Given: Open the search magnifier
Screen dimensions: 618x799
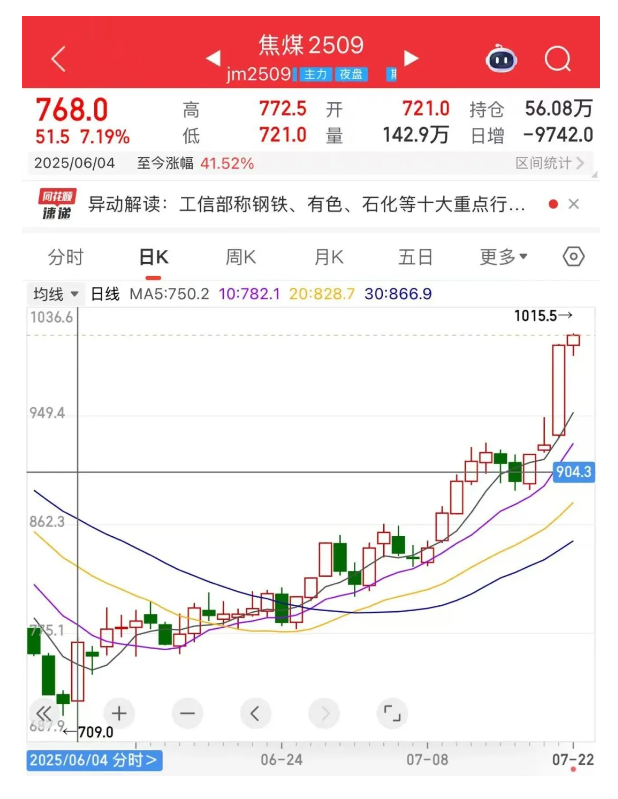Looking at the screenshot, I should pos(557,59).
